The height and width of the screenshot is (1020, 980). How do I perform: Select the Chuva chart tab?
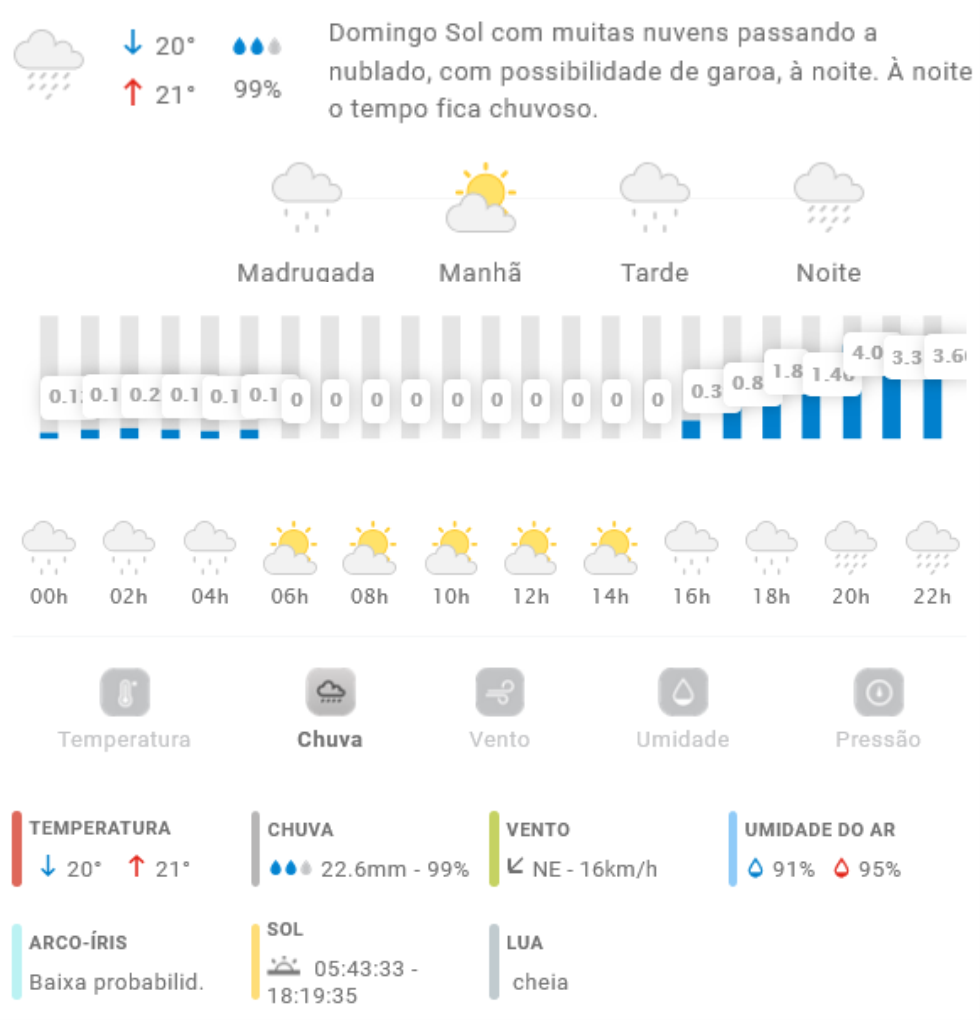pos(330,693)
